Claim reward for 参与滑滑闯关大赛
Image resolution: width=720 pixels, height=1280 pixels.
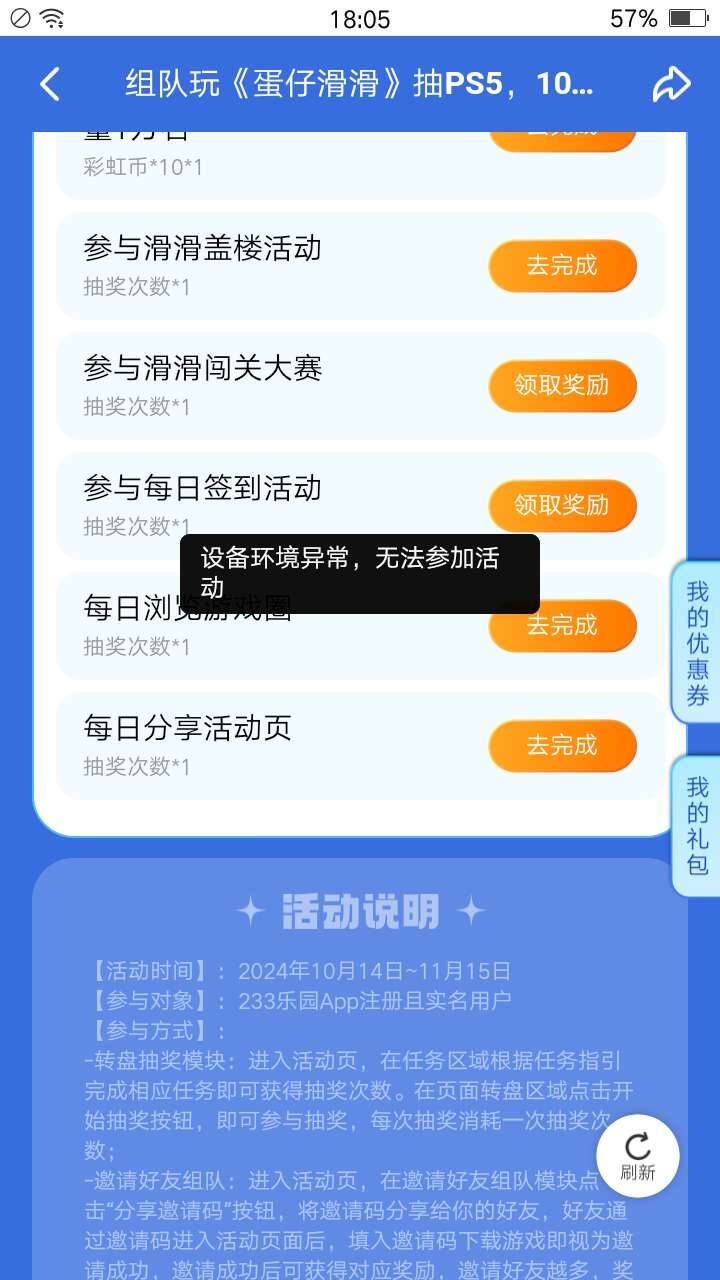pos(562,386)
